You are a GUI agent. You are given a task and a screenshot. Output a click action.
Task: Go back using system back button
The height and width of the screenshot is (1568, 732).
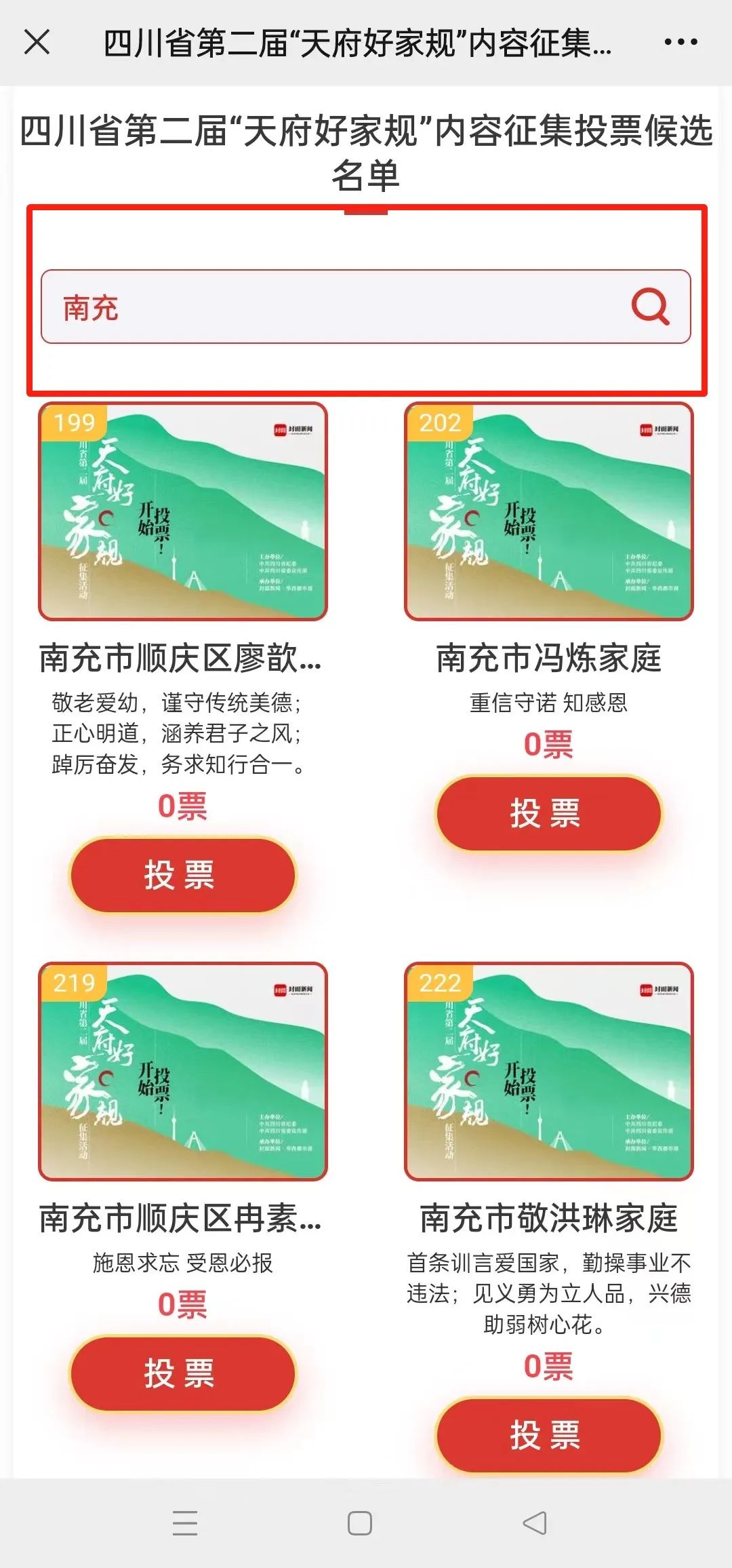[535, 1523]
